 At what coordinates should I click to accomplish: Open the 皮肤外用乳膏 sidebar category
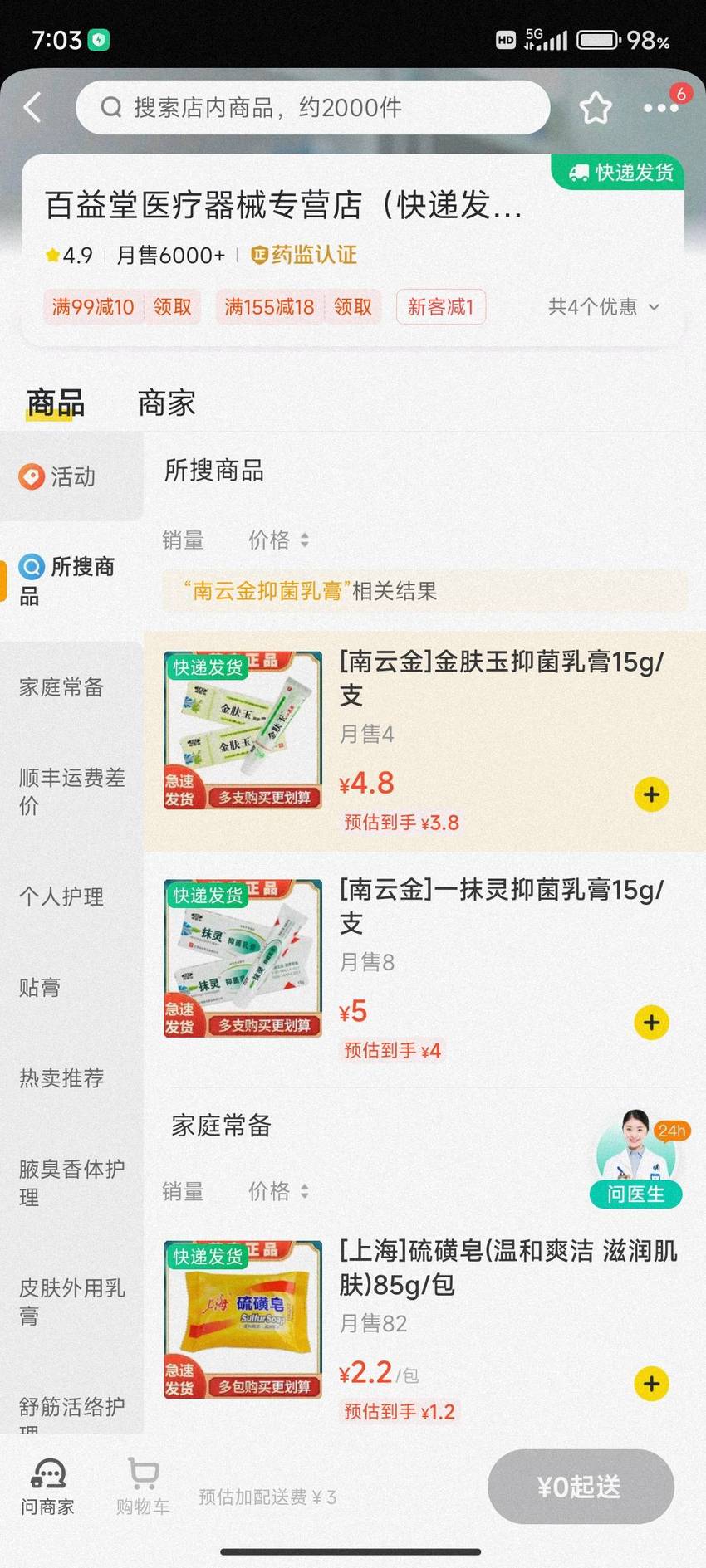[x=71, y=1302]
